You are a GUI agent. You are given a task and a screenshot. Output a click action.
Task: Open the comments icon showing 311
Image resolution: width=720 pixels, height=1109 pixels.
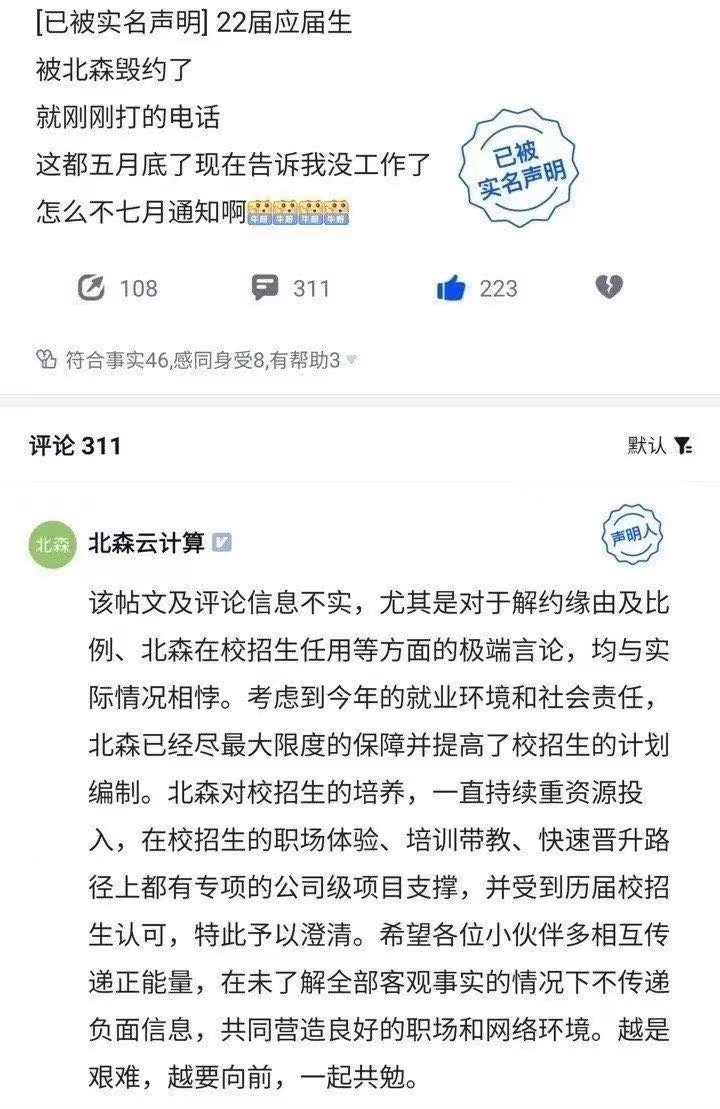[265, 289]
